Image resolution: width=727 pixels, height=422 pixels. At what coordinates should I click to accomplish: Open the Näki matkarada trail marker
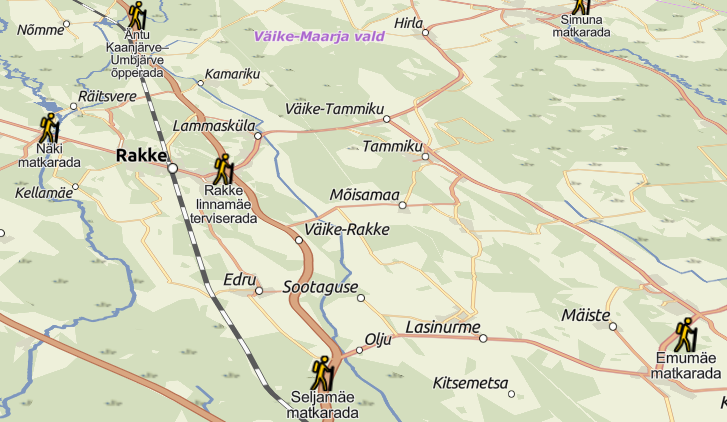coord(49,128)
